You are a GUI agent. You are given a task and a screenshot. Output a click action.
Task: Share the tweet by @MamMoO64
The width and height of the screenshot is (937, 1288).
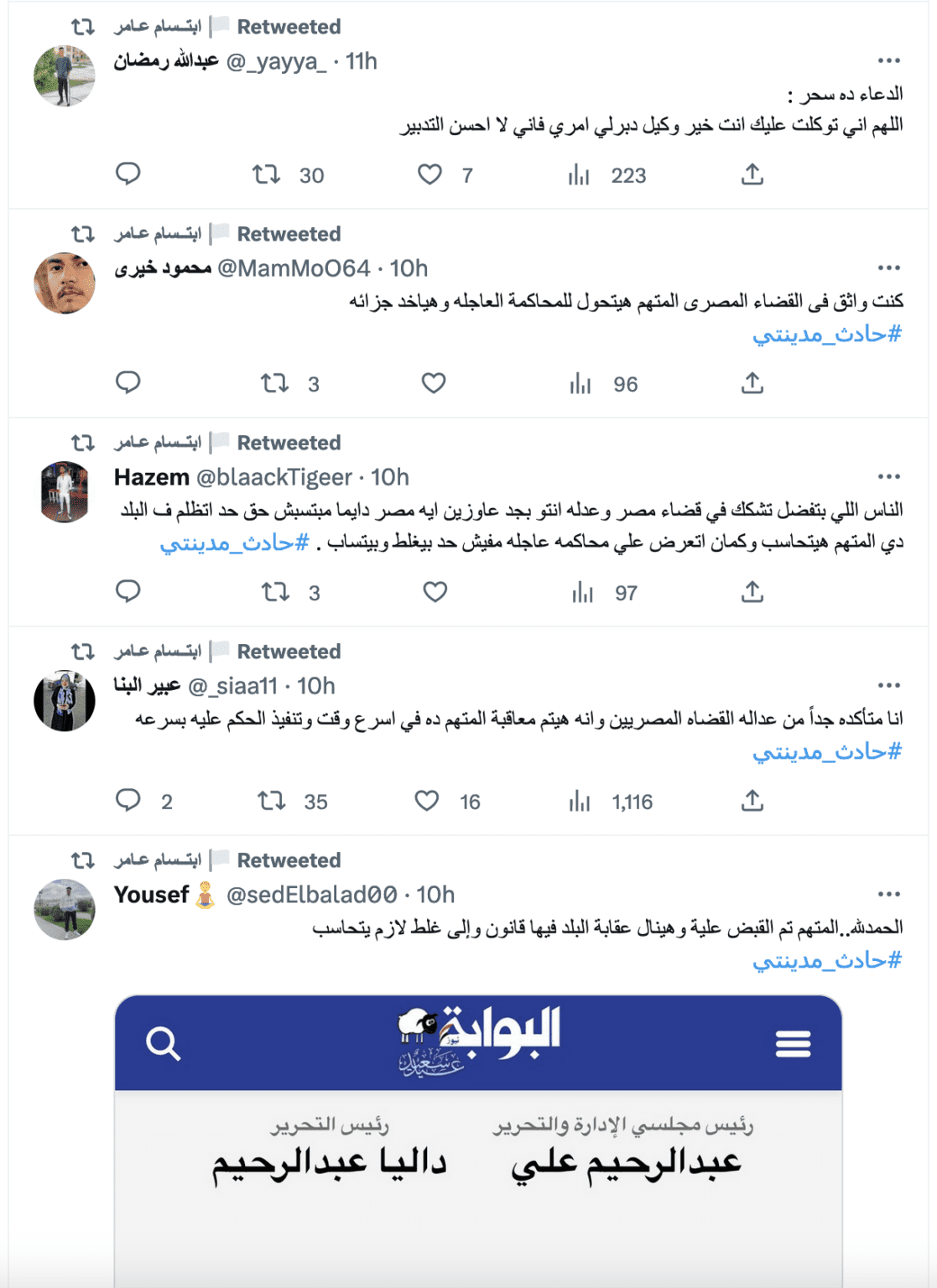click(752, 383)
